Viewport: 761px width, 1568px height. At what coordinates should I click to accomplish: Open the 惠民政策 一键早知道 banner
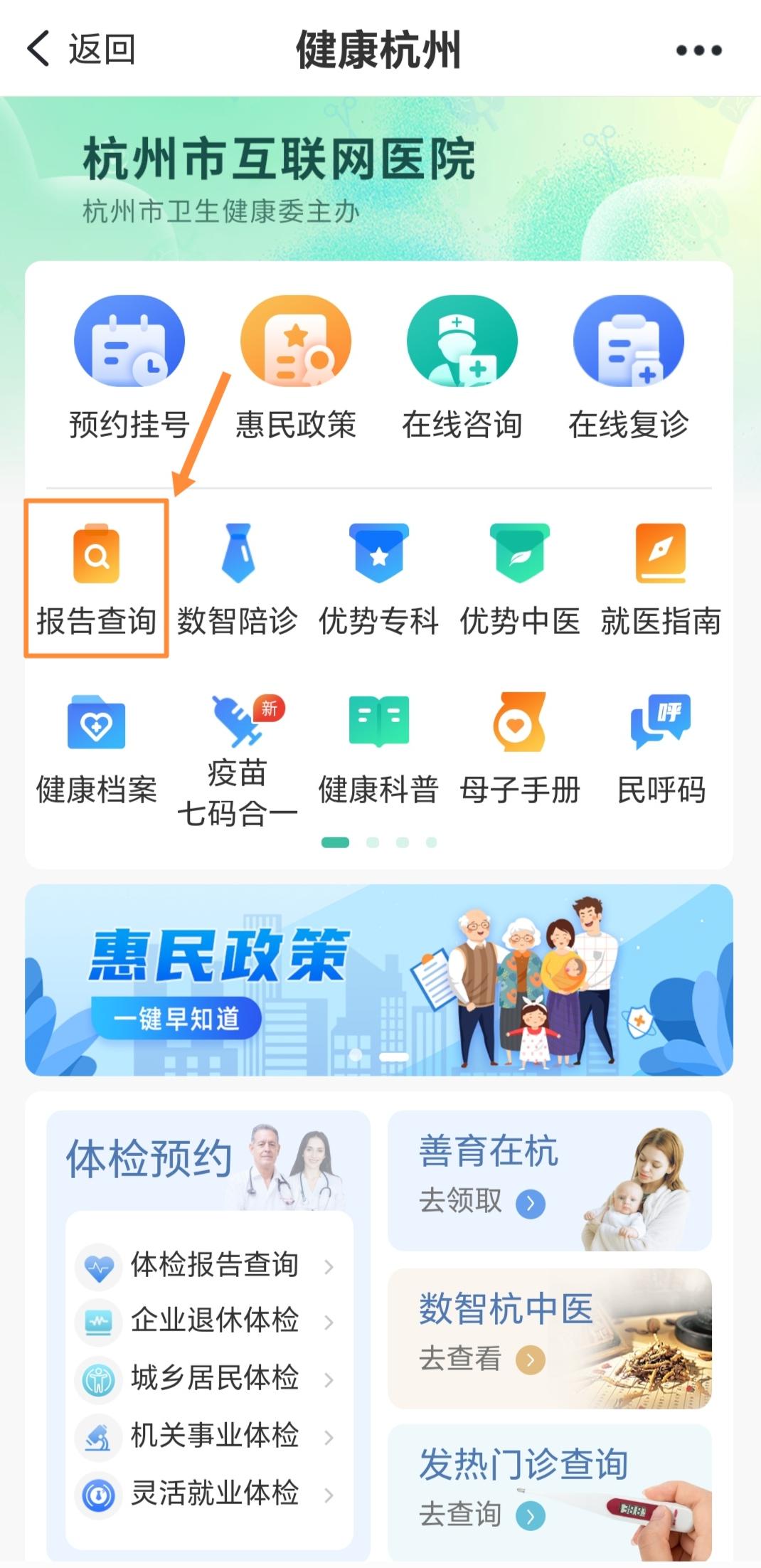(378, 980)
